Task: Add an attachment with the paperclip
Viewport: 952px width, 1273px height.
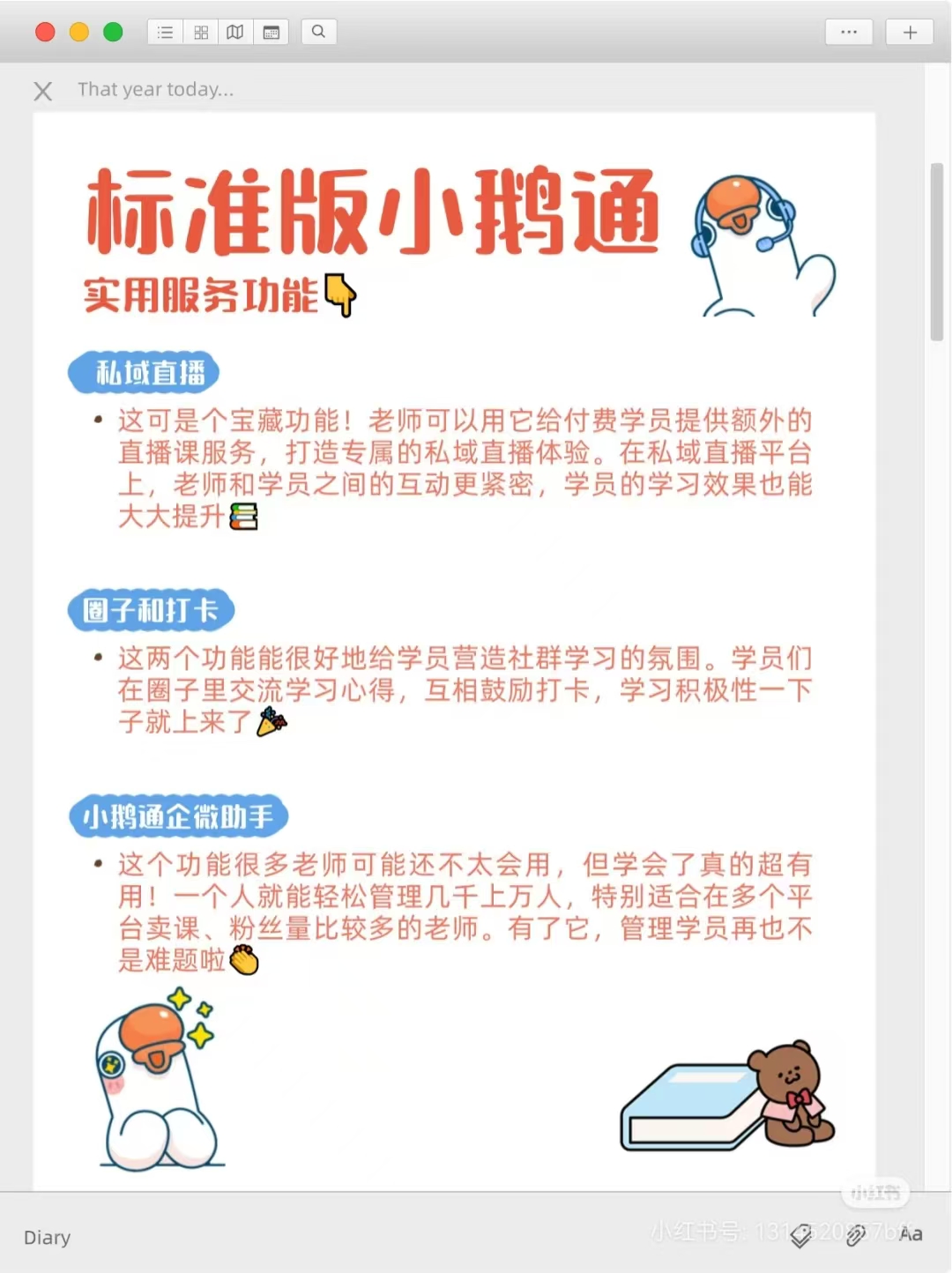Action: pos(855,1236)
